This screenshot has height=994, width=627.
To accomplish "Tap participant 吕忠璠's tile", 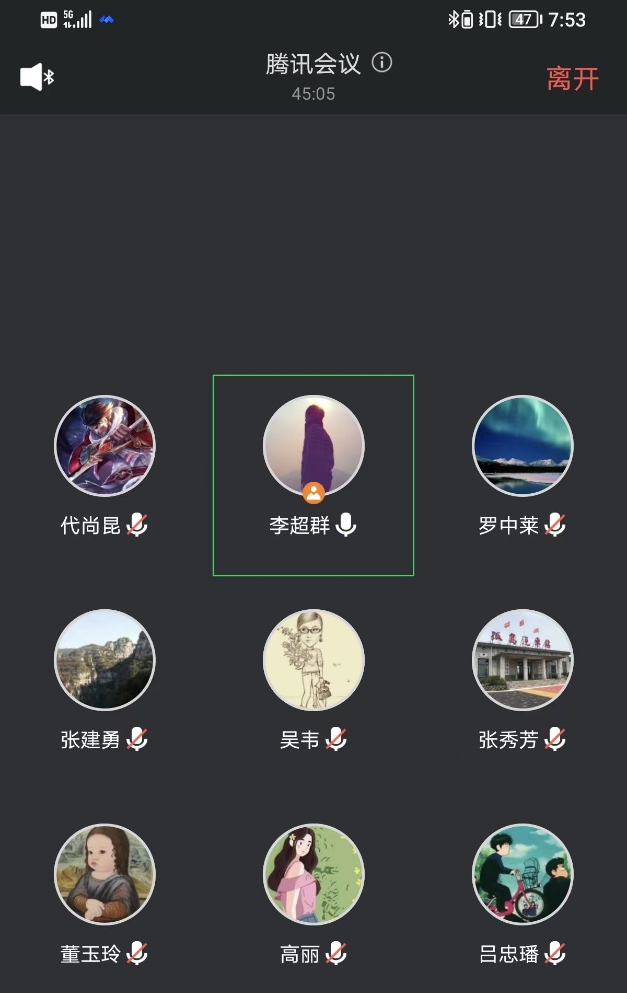I will click(522, 874).
